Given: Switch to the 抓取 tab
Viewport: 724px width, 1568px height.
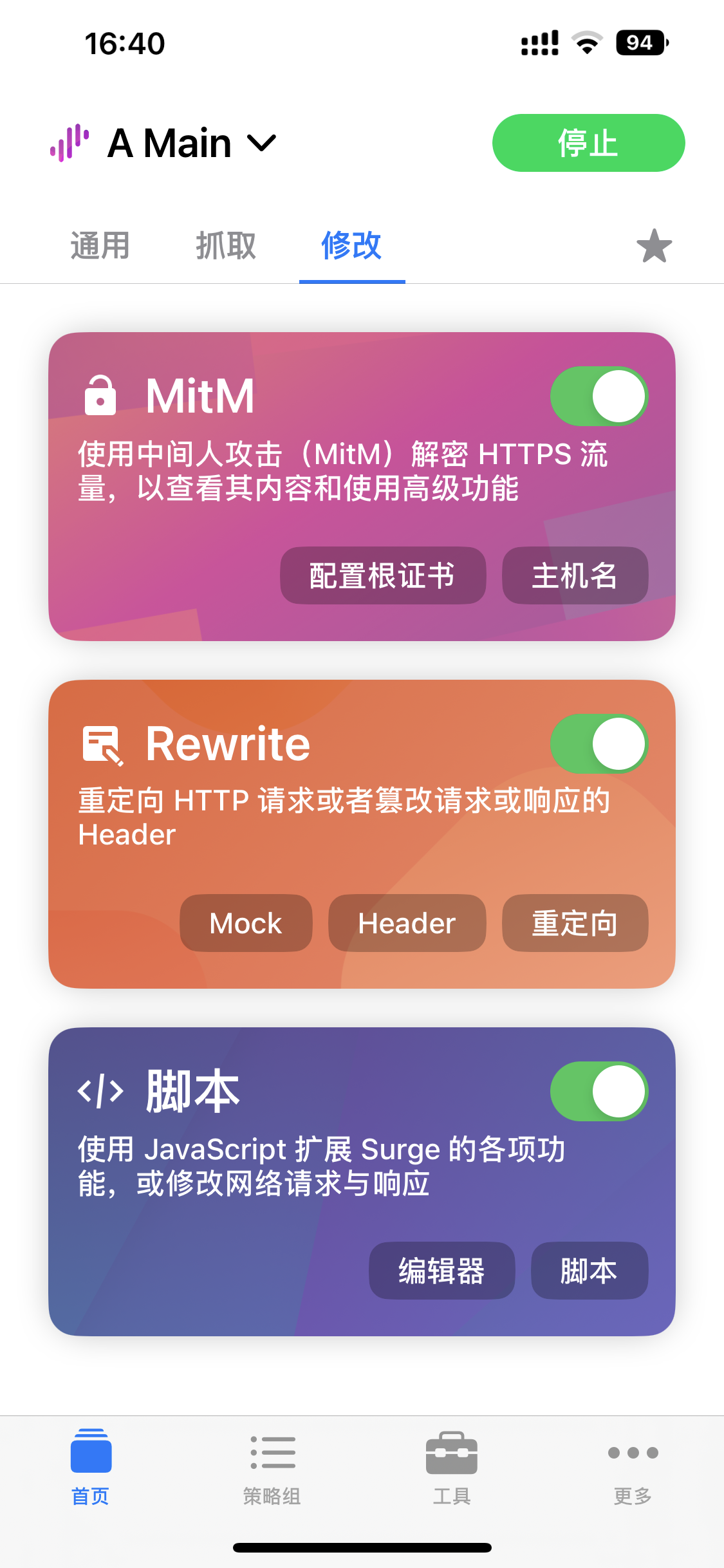Looking at the screenshot, I should (226, 246).
